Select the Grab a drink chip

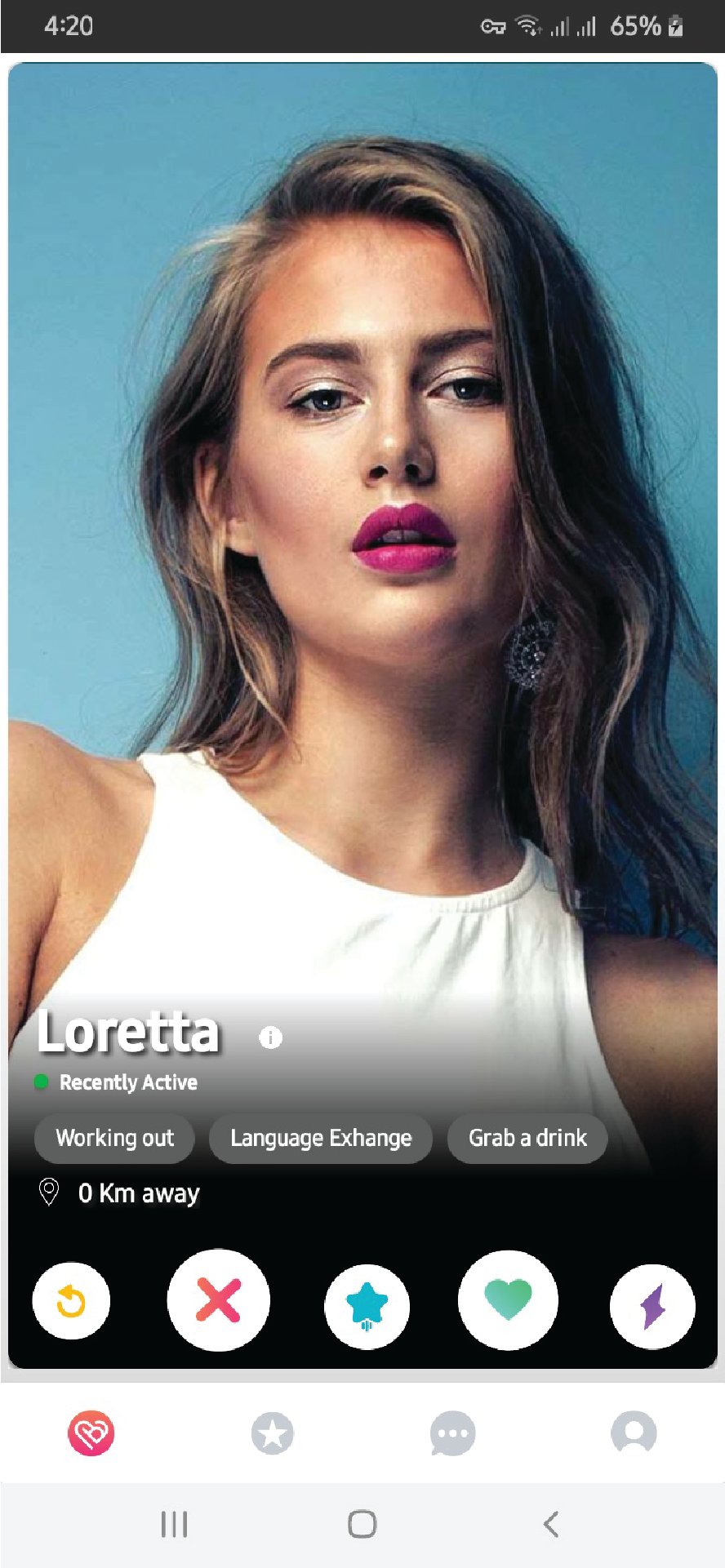[x=527, y=1138]
